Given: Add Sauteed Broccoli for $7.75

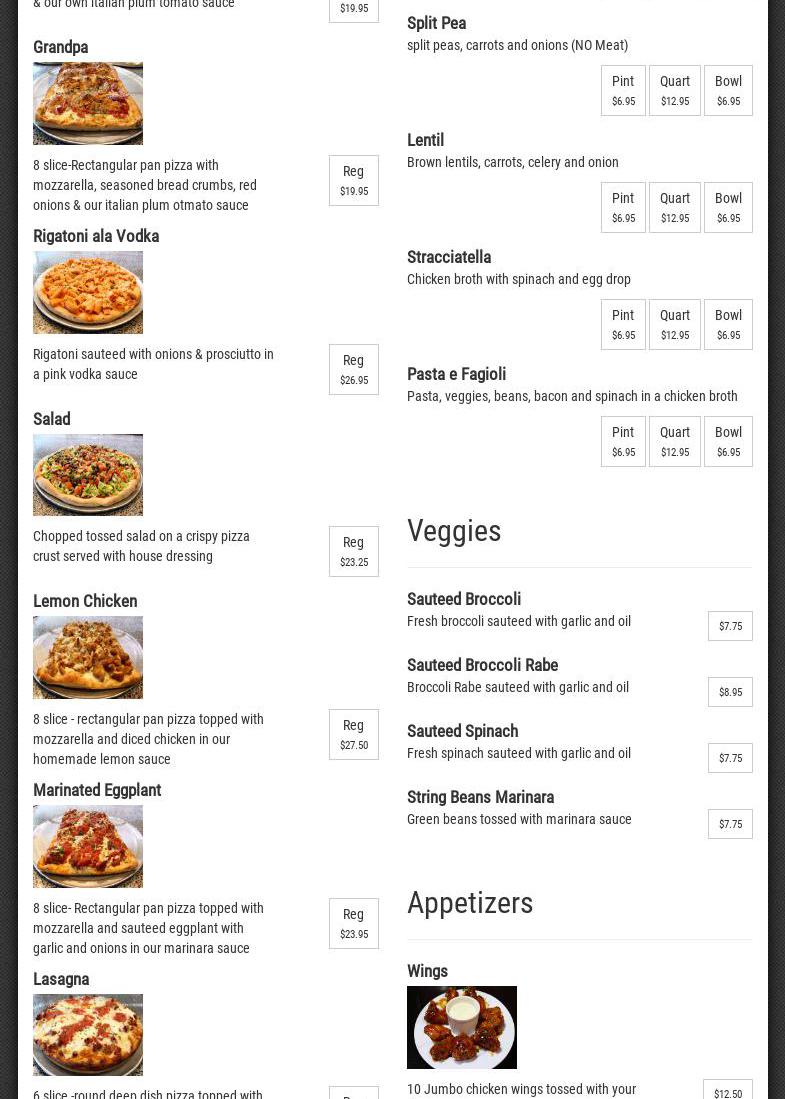Looking at the screenshot, I should coord(730,626).
